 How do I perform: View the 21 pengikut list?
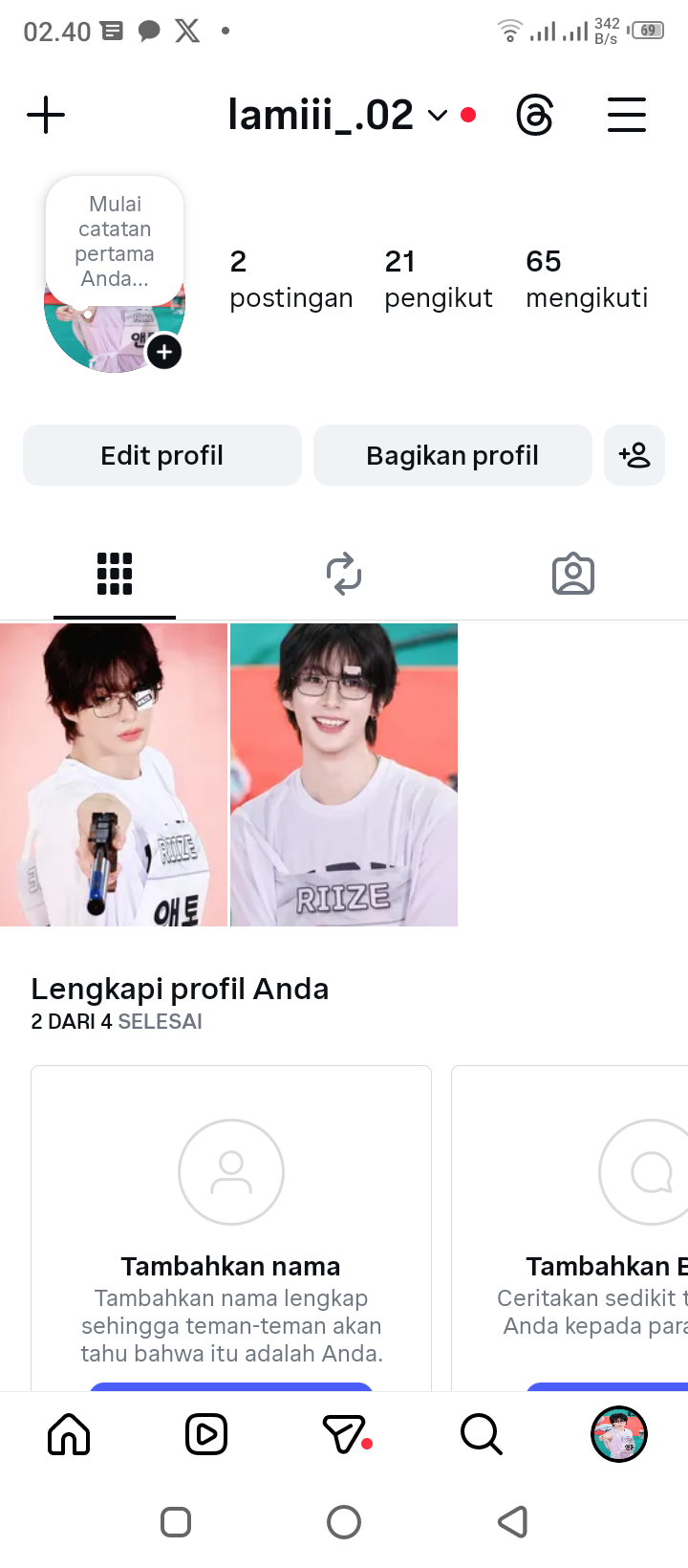438,278
